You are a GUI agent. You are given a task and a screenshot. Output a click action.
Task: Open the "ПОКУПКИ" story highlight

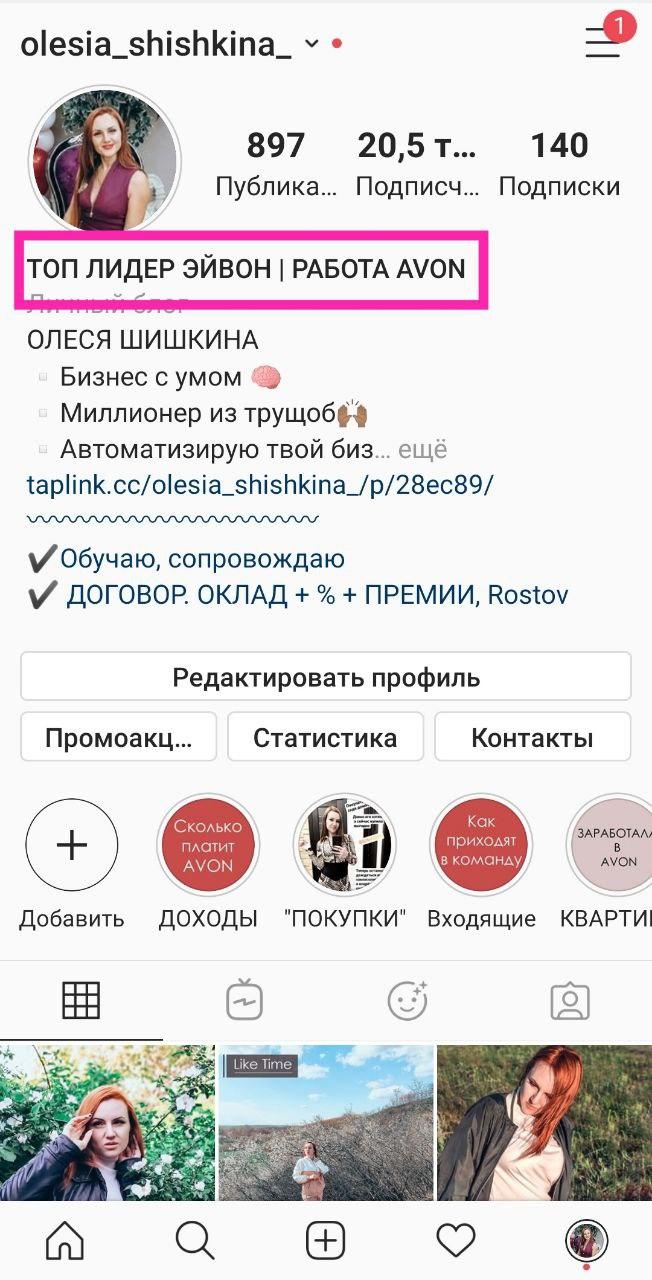(x=345, y=846)
